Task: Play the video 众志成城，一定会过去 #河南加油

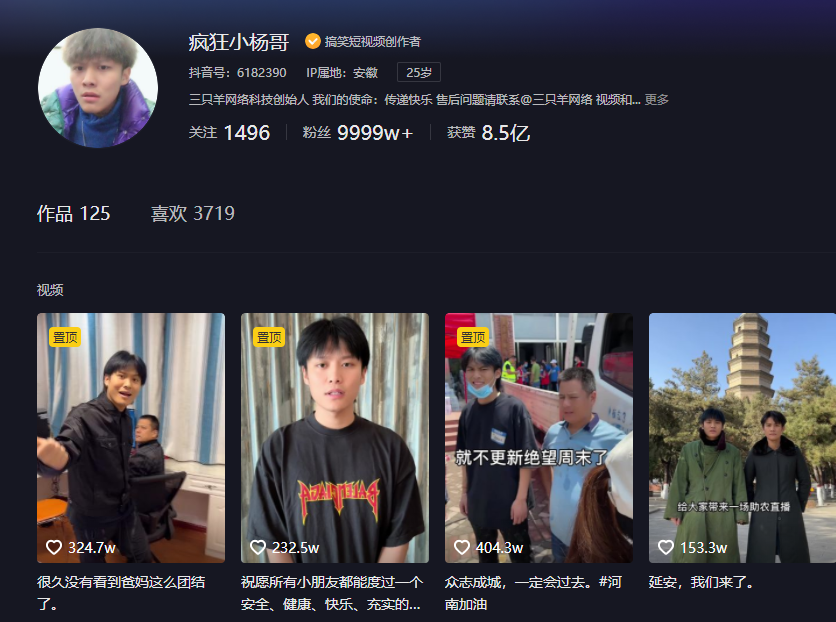Action: pos(539,438)
